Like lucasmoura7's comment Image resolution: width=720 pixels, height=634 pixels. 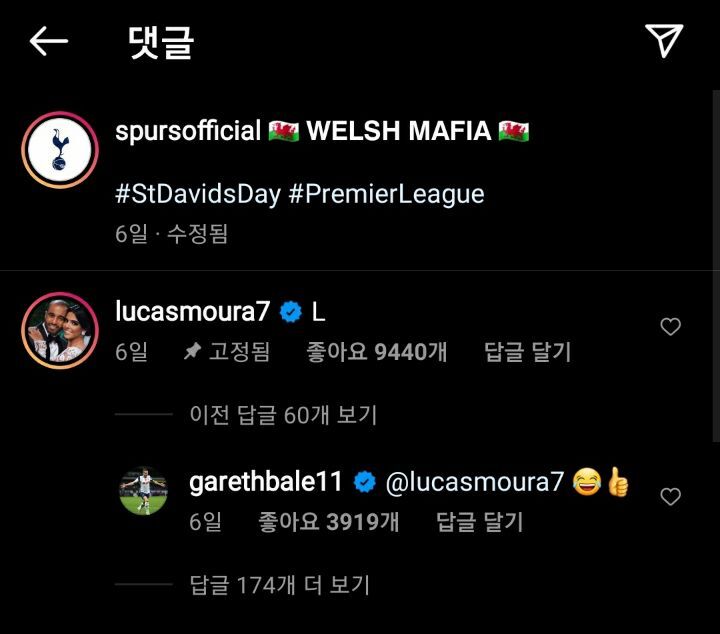pos(671,327)
